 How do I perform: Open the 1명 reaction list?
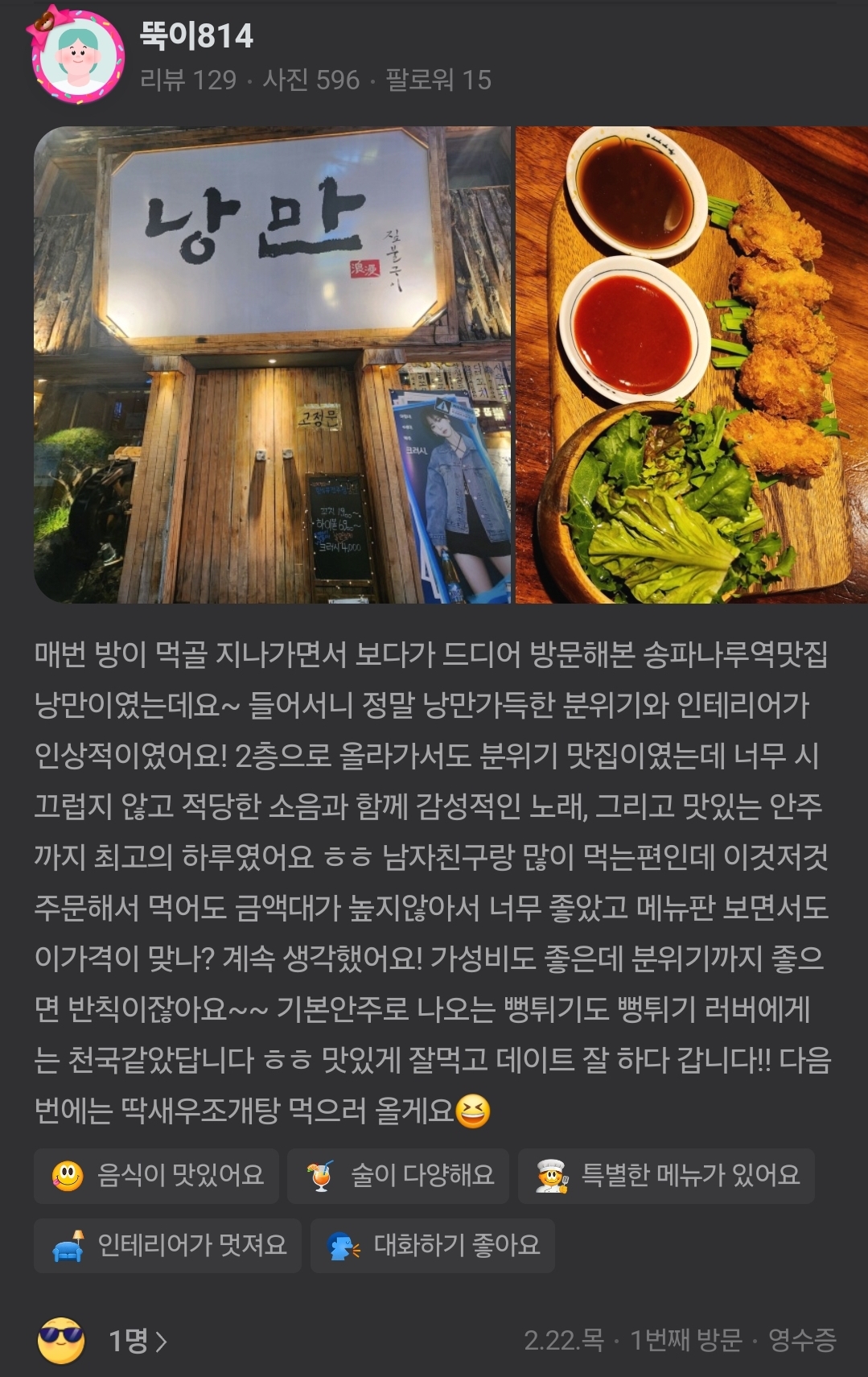(137, 1341)
